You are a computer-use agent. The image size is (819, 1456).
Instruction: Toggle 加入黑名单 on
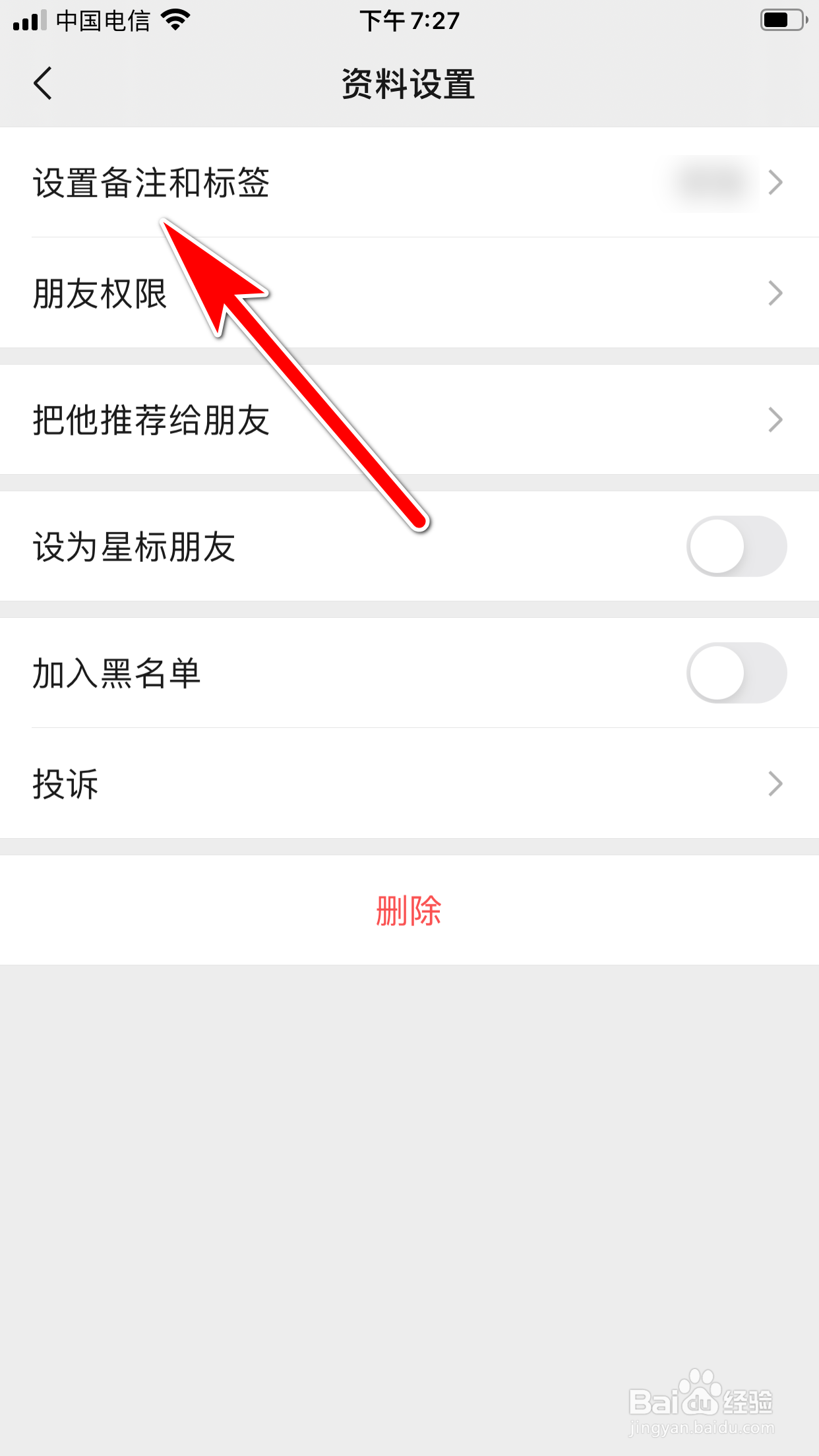click(x=736, y=673)
